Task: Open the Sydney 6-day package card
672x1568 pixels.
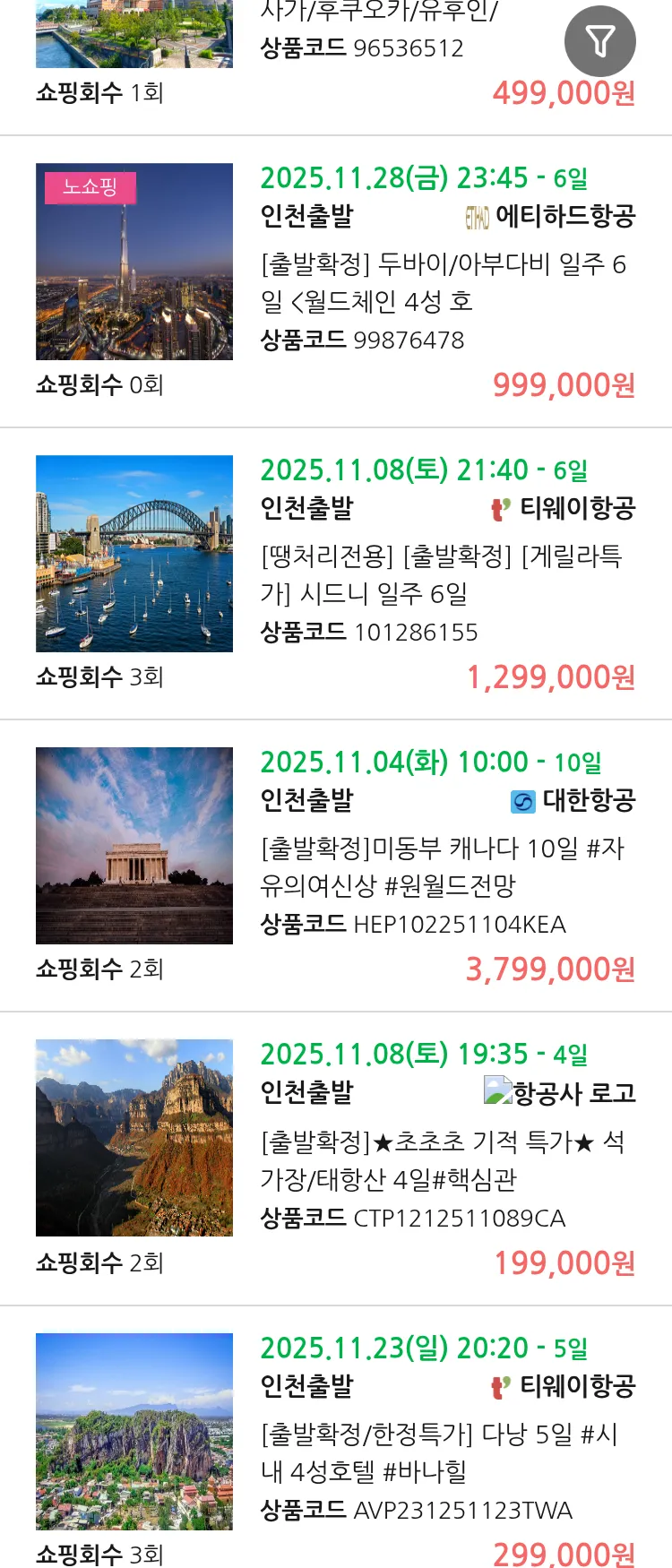Action: pyautogui.click(x=443, y=574)
